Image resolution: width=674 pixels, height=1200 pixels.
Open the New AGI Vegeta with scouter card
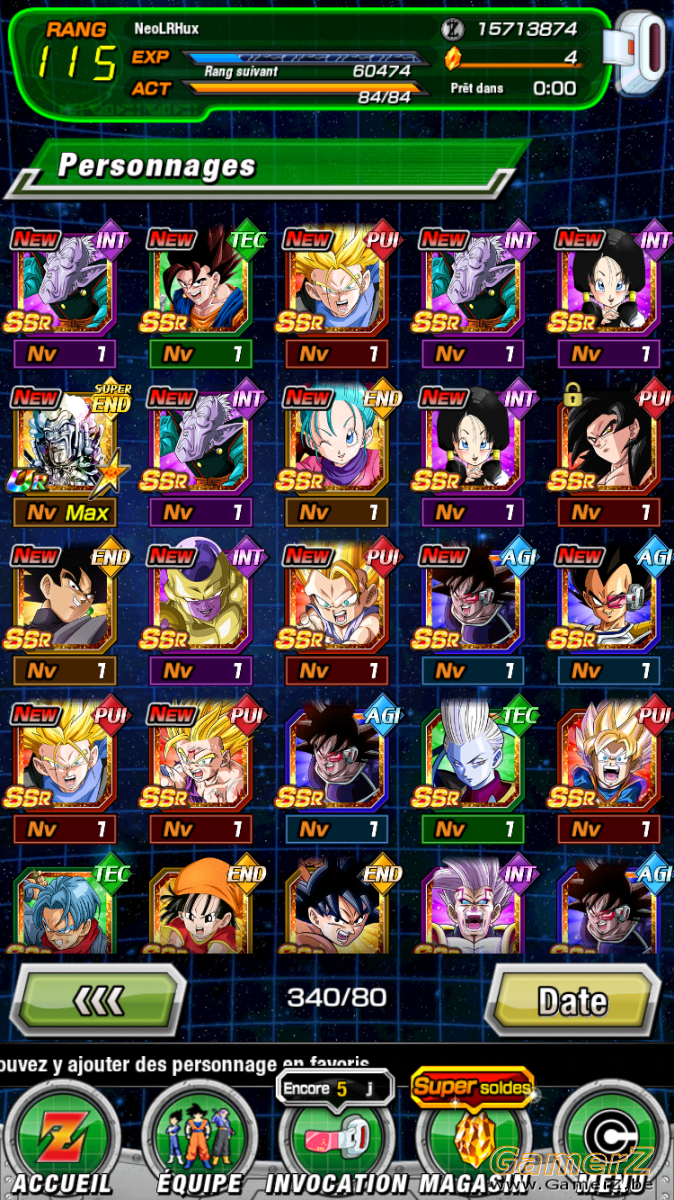coord(610,614)
